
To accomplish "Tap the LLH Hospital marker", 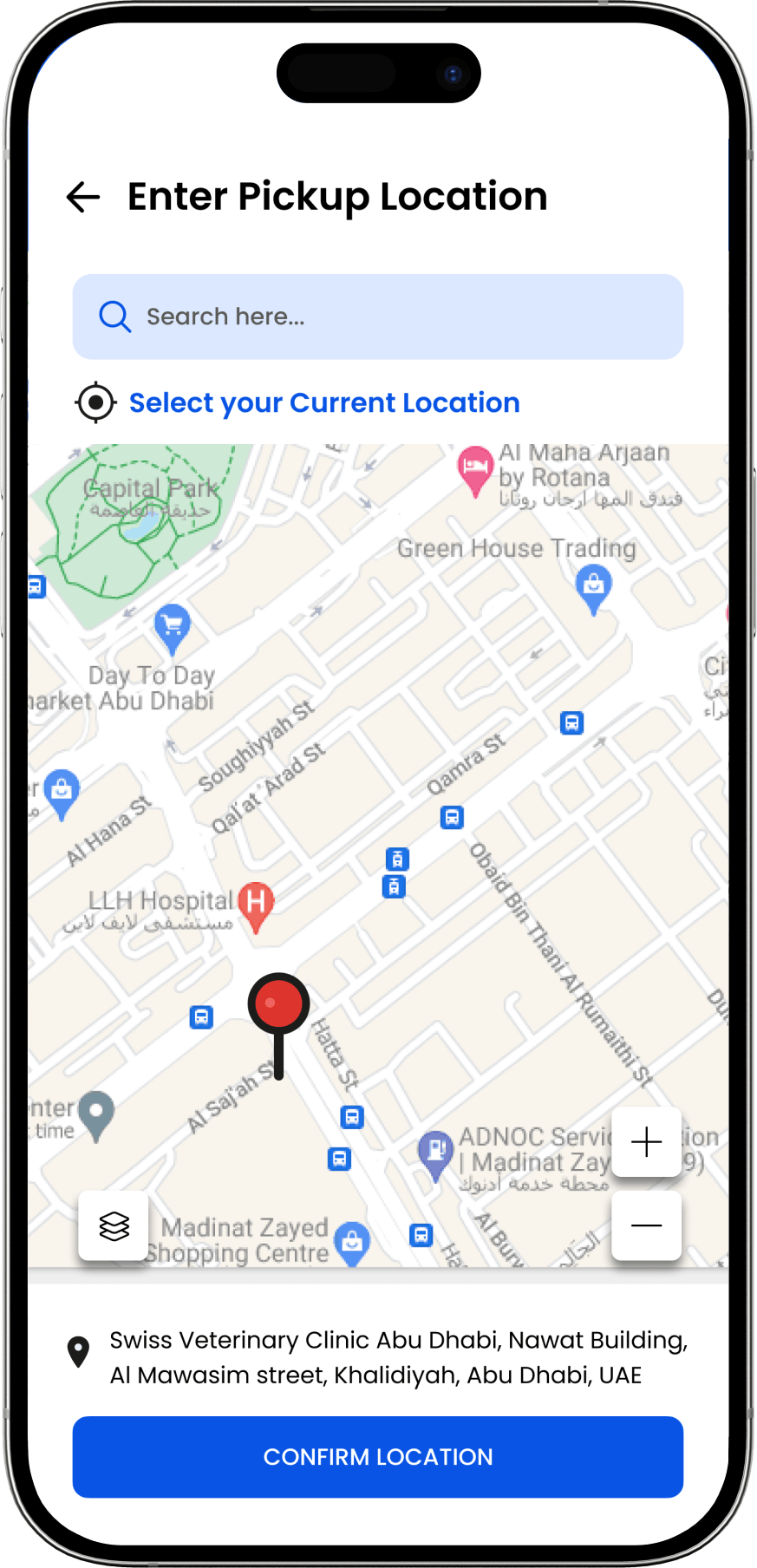I will tap(256, 904).
